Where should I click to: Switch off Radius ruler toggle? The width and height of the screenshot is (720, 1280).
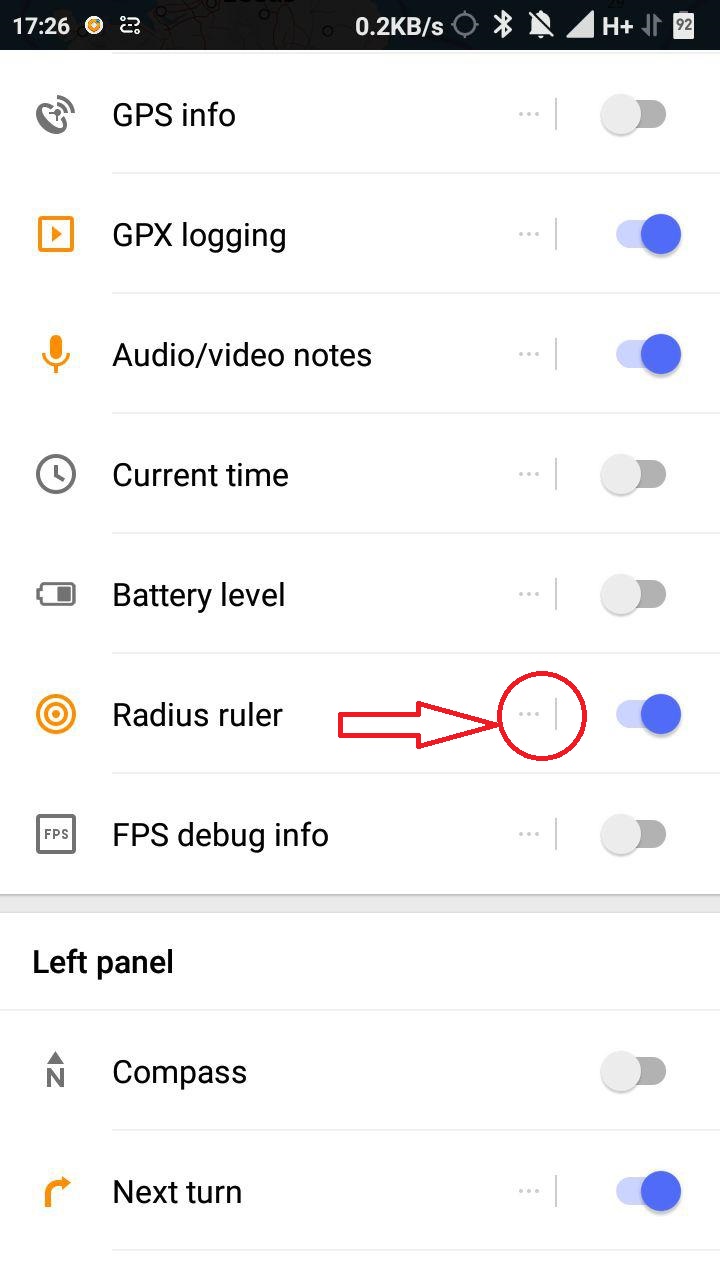point(648,715)
